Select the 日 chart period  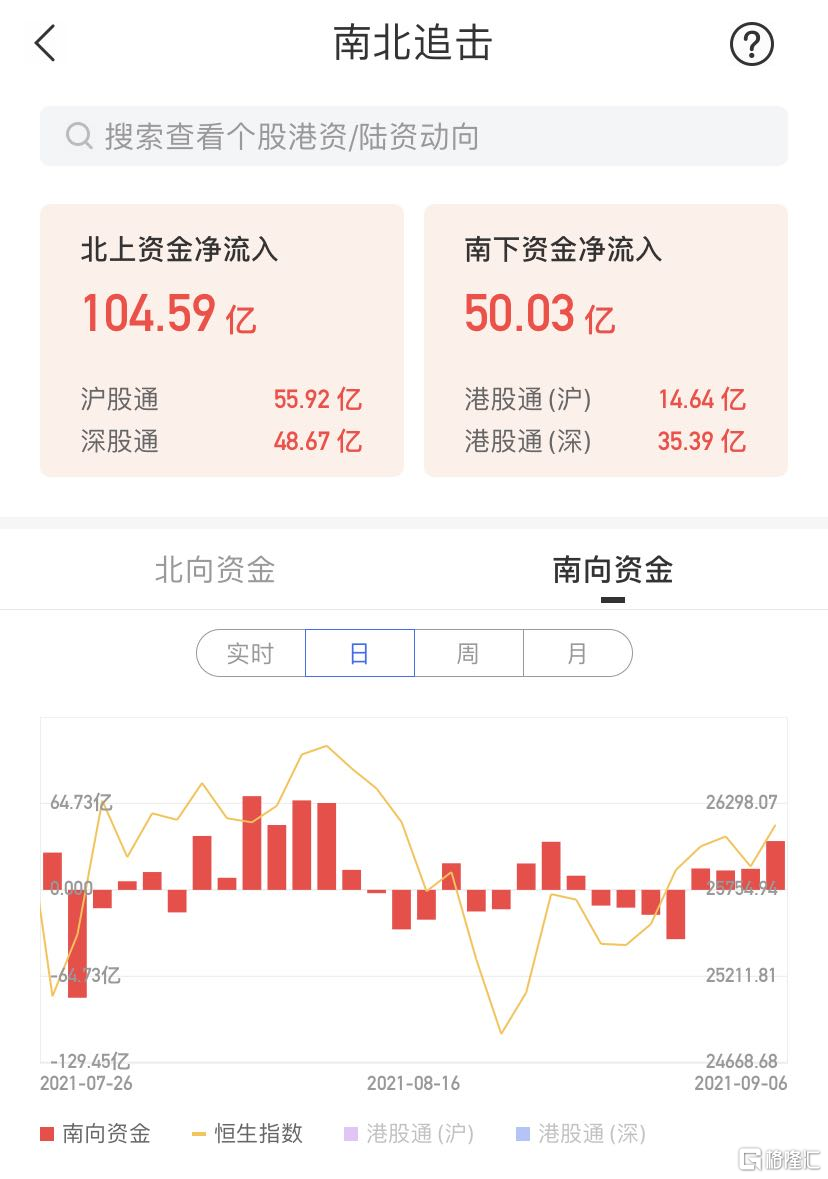[x=359, y=654]
